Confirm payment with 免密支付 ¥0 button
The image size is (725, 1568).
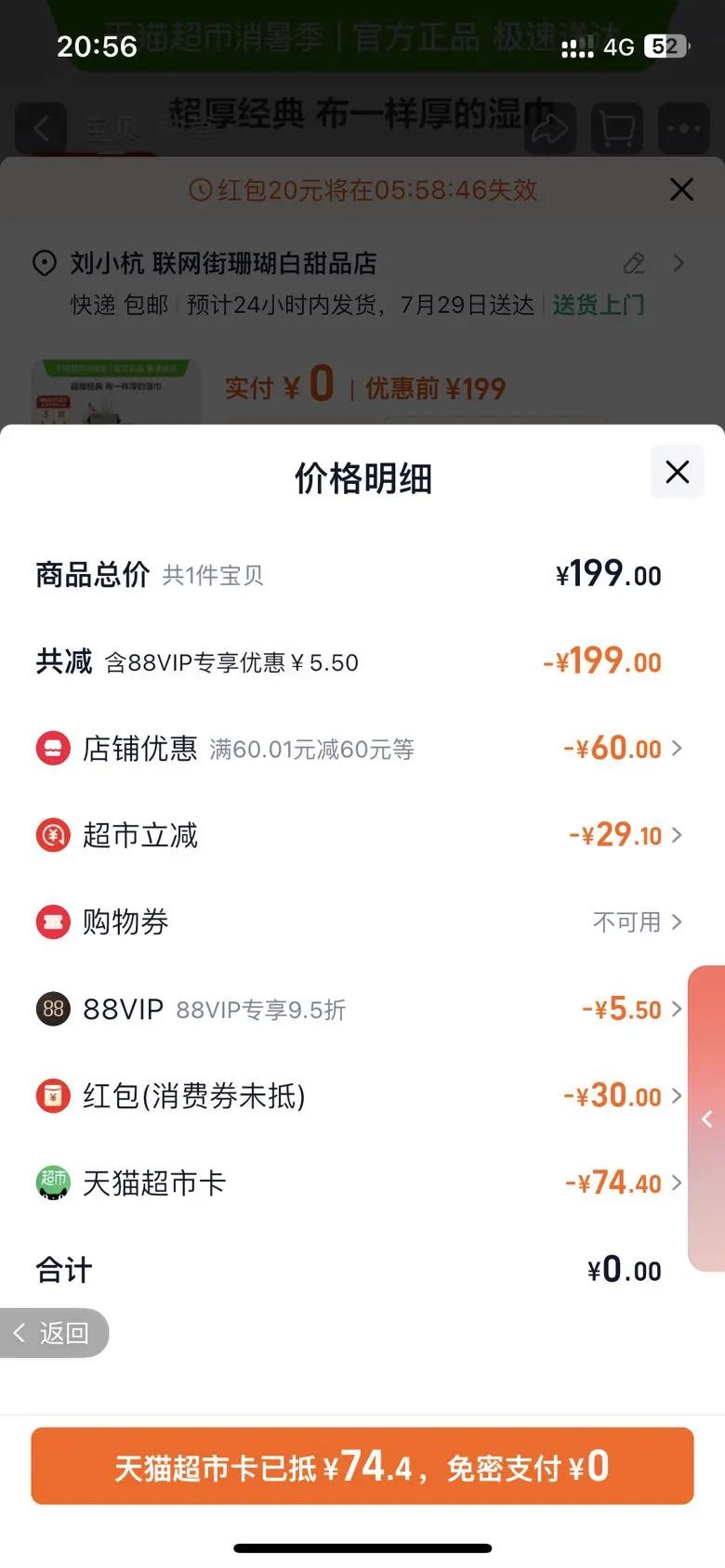(362, 1467)
